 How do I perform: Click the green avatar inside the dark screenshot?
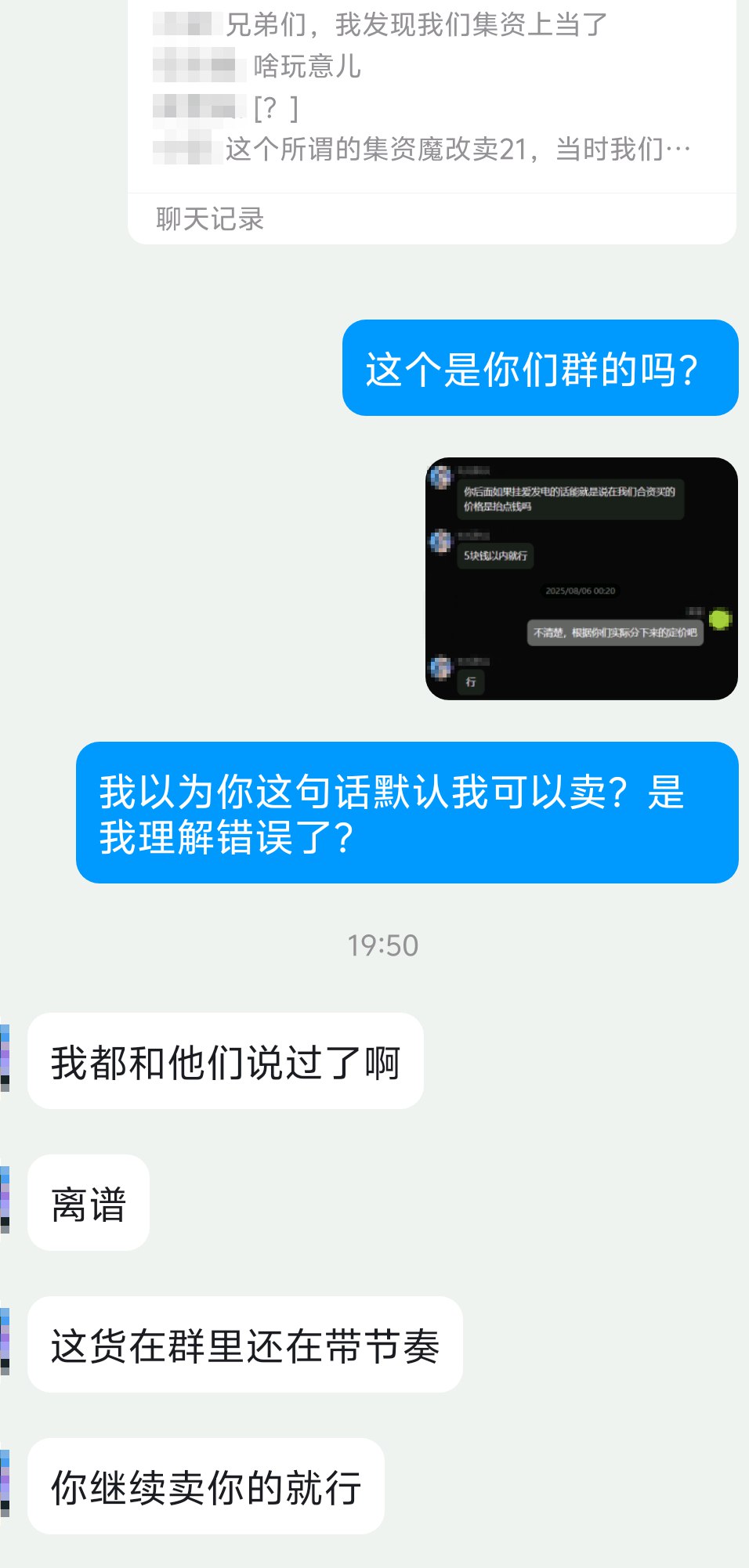pyautogui.click(x=720, y=620)
